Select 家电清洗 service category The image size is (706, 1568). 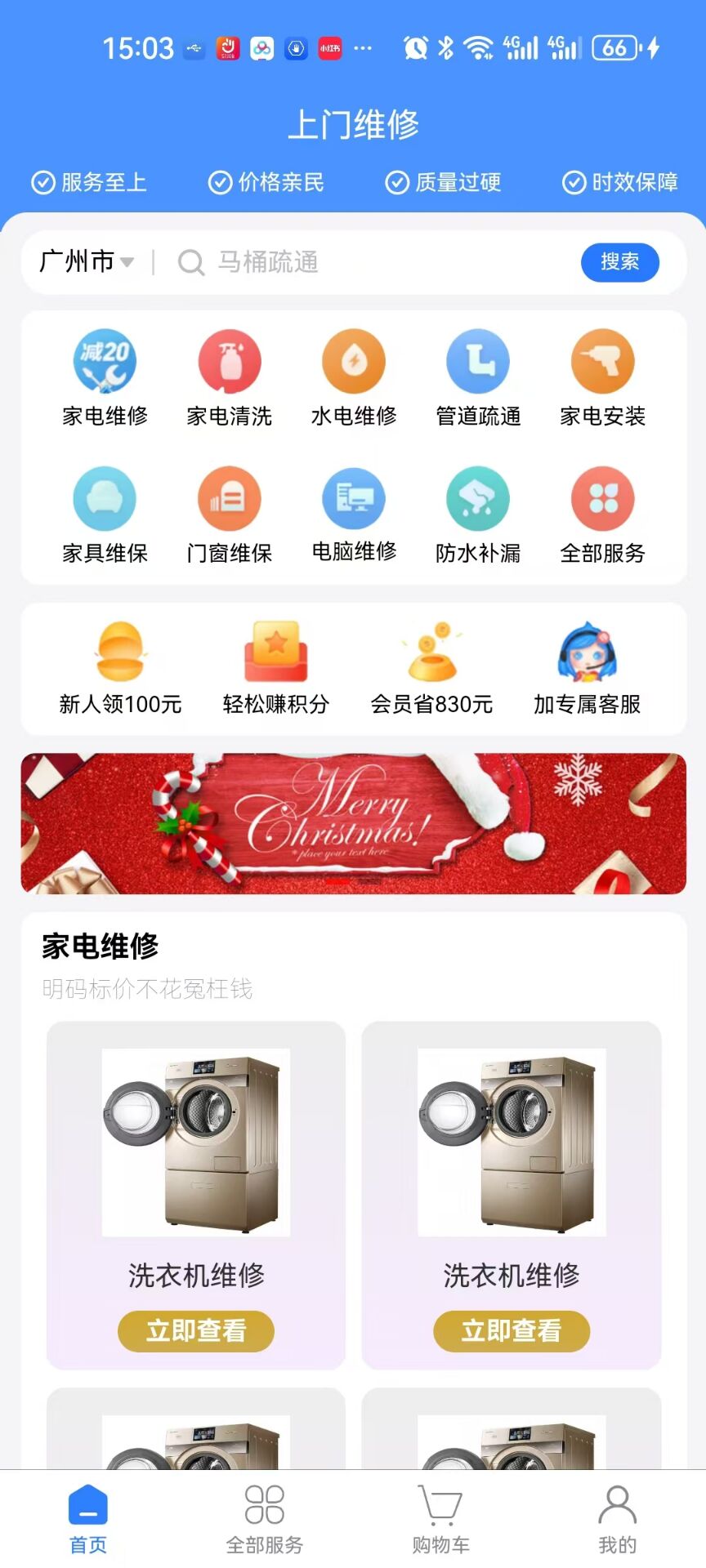(x=230, y=377)
